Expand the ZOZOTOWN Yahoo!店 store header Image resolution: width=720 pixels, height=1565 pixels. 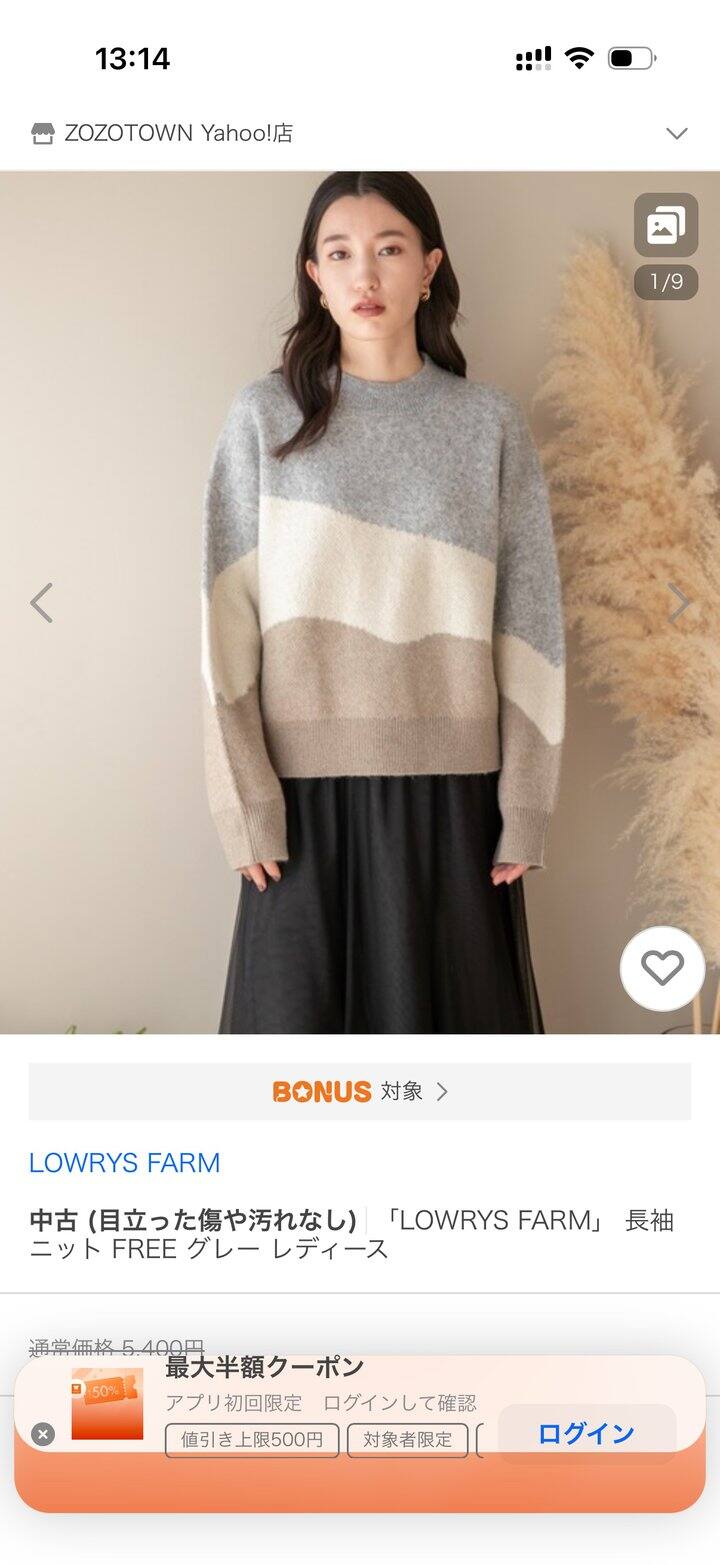click(x=677, y=134)
